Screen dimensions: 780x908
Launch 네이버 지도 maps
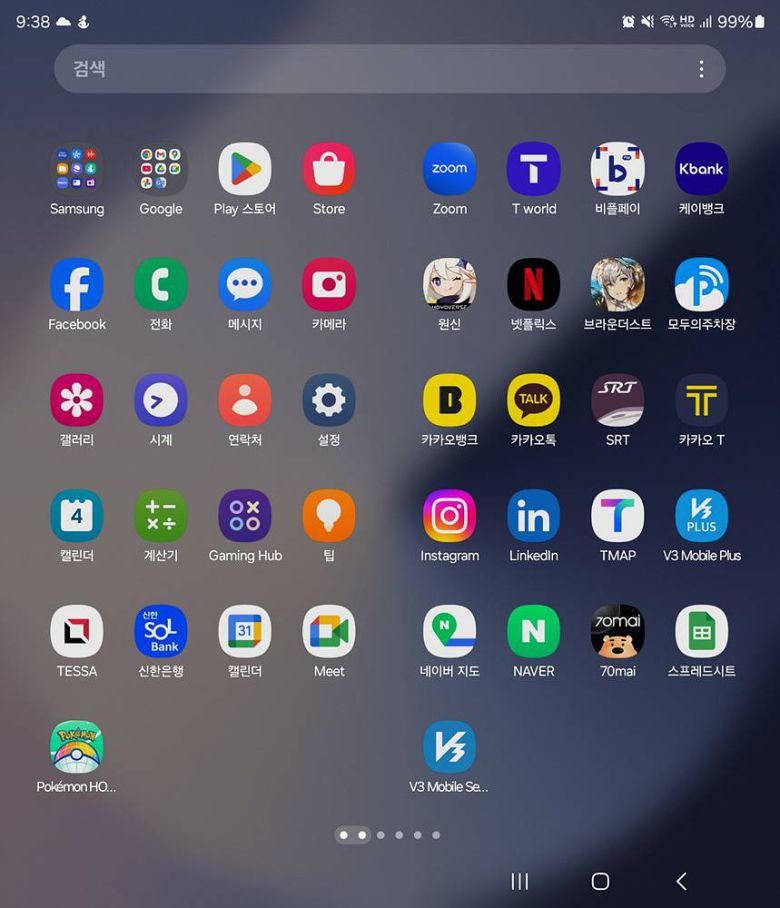(x=450, y=632)
